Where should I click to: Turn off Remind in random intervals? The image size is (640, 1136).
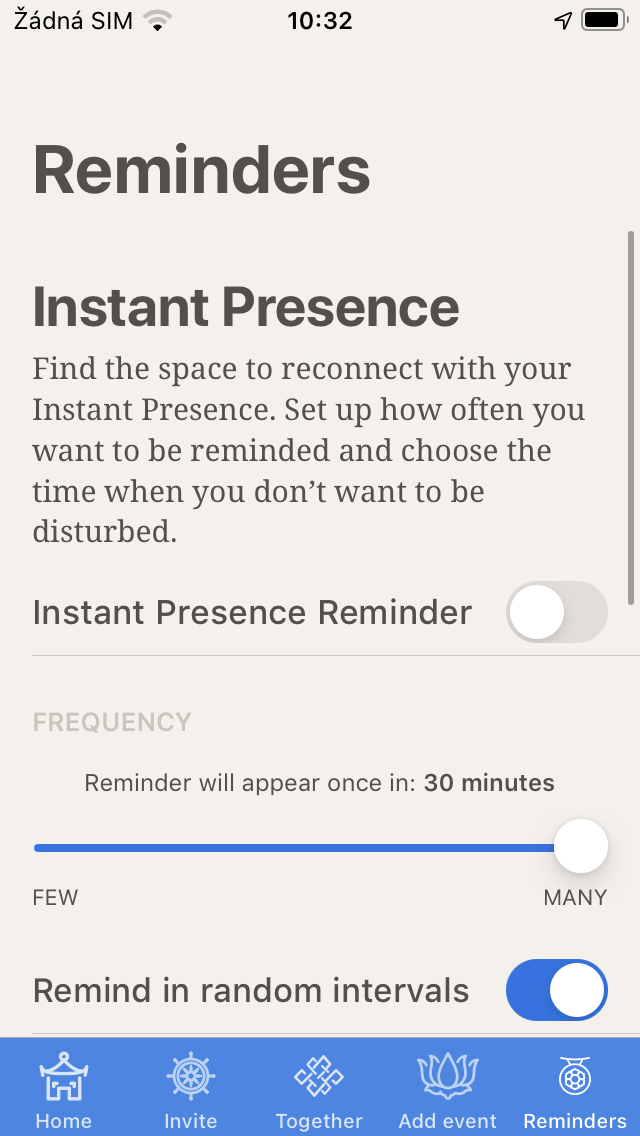point(556,990)
